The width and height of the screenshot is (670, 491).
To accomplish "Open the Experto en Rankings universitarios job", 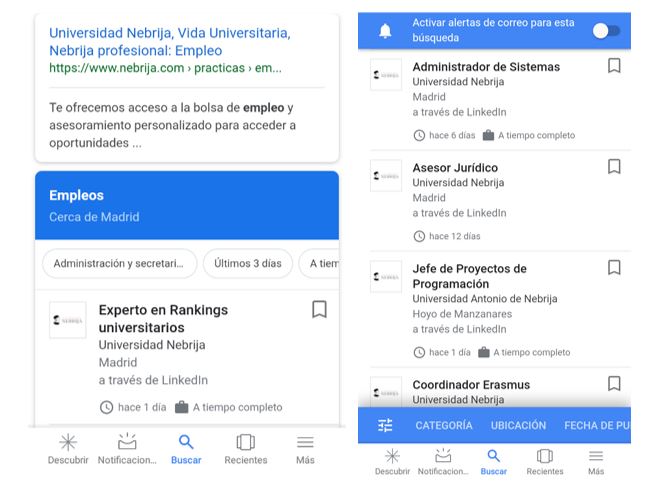I will coord(163,318).
